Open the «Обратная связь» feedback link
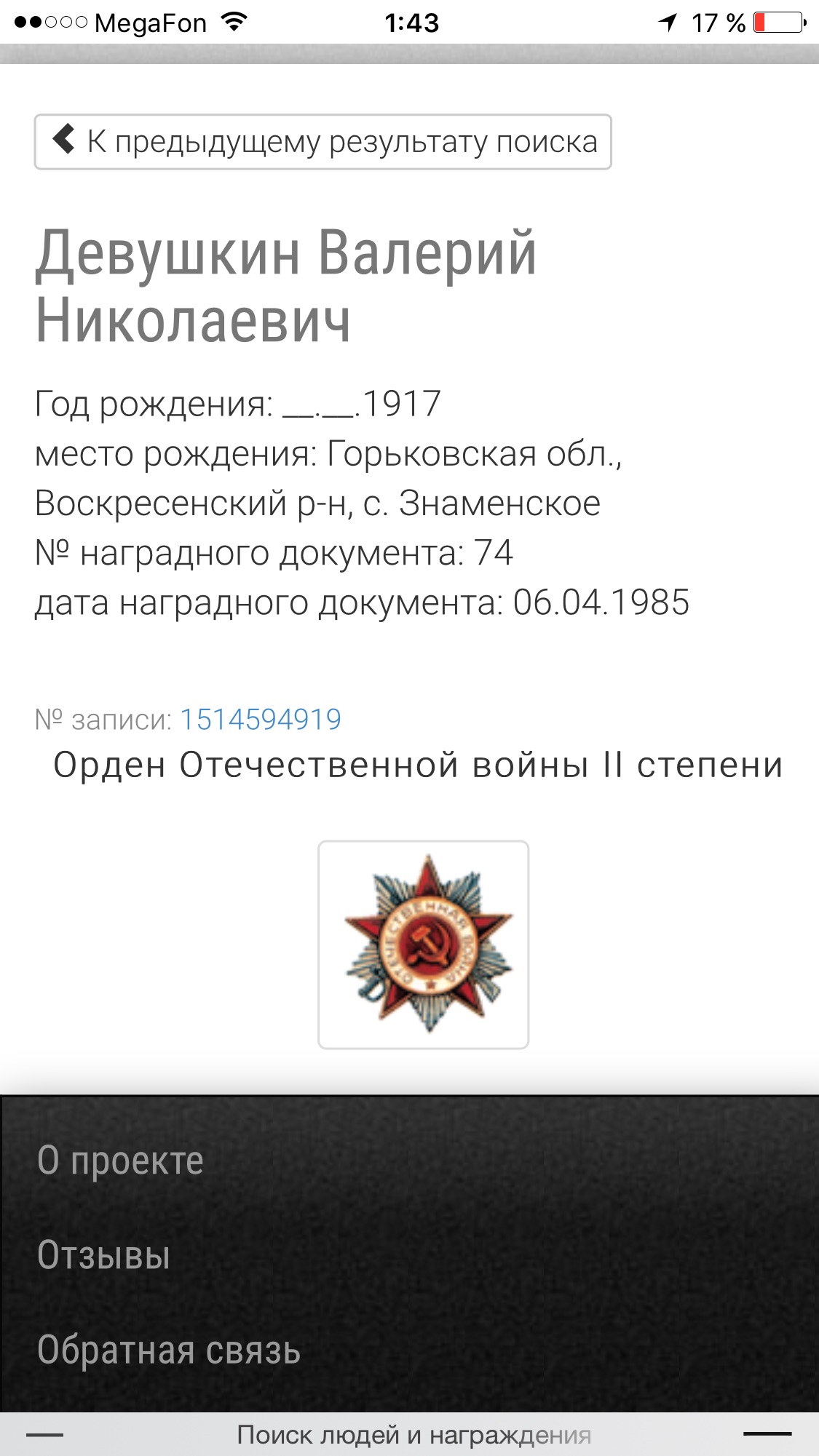This screenshot has height=1456, width=819. click(168, 1350)
